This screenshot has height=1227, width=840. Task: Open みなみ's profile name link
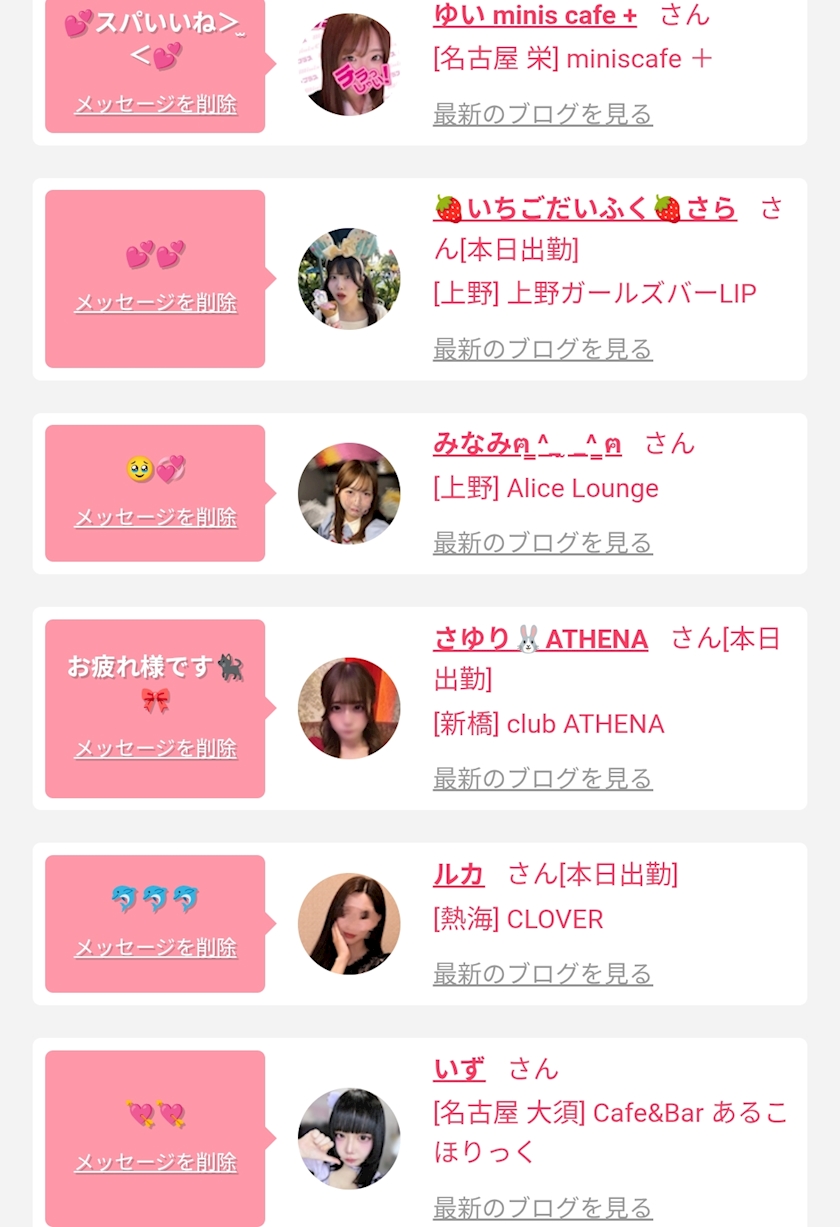coord(527,443)
